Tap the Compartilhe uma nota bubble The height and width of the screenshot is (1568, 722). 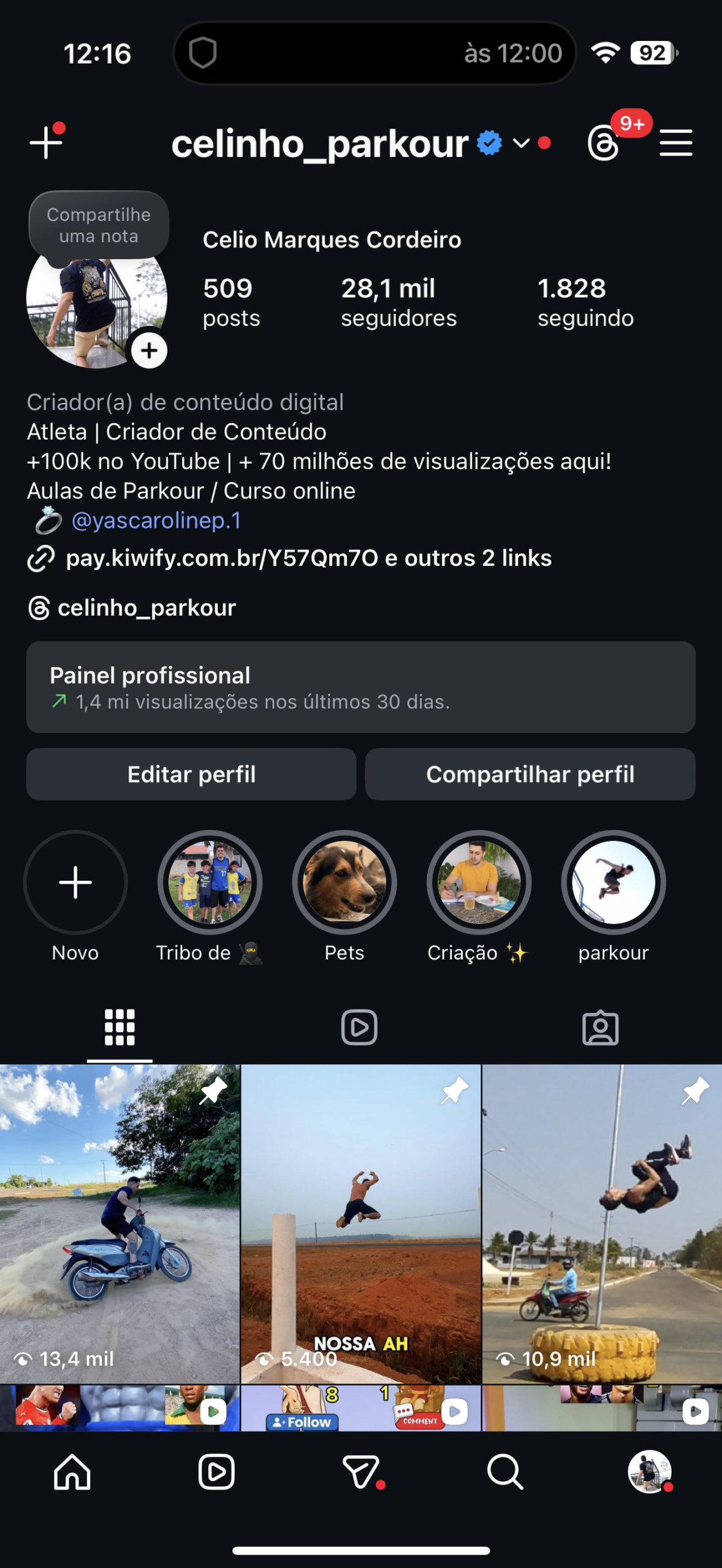pyautogui.click(x=99, y=225)
